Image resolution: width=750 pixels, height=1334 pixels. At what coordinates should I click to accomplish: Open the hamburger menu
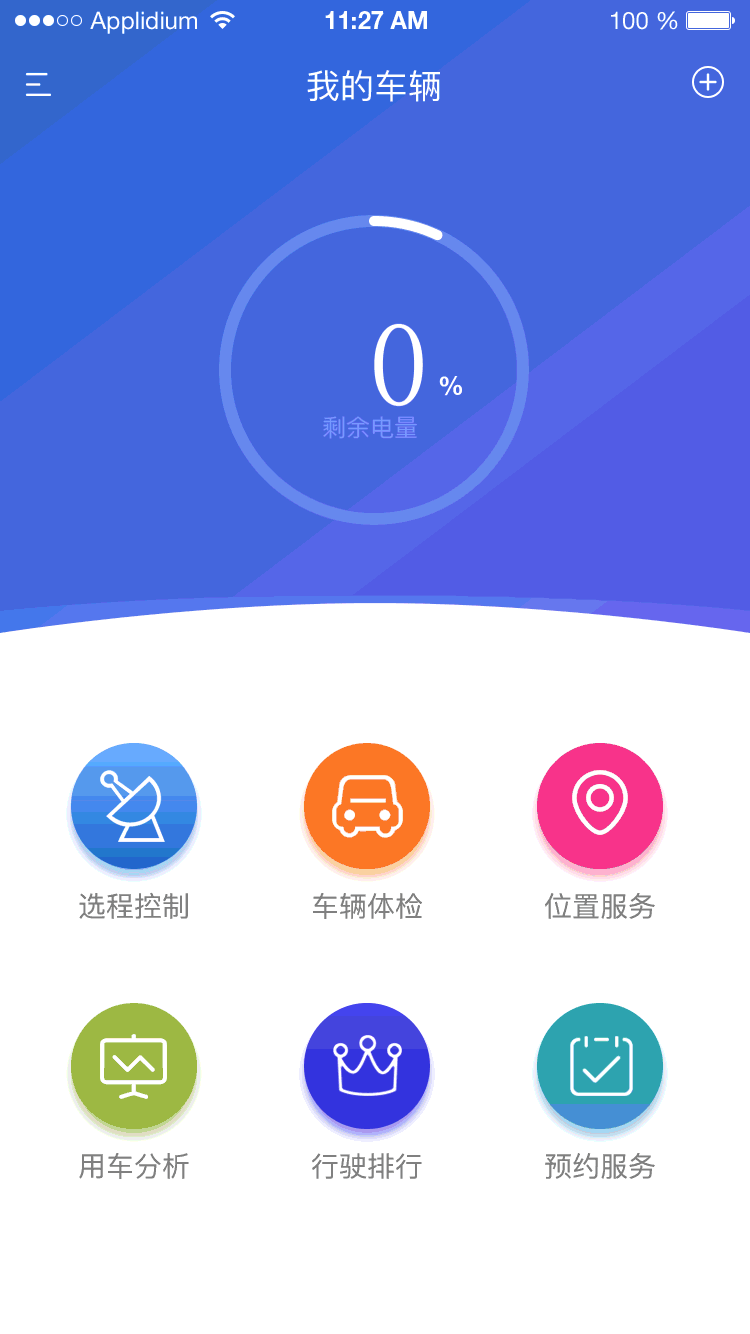point(38,85)
